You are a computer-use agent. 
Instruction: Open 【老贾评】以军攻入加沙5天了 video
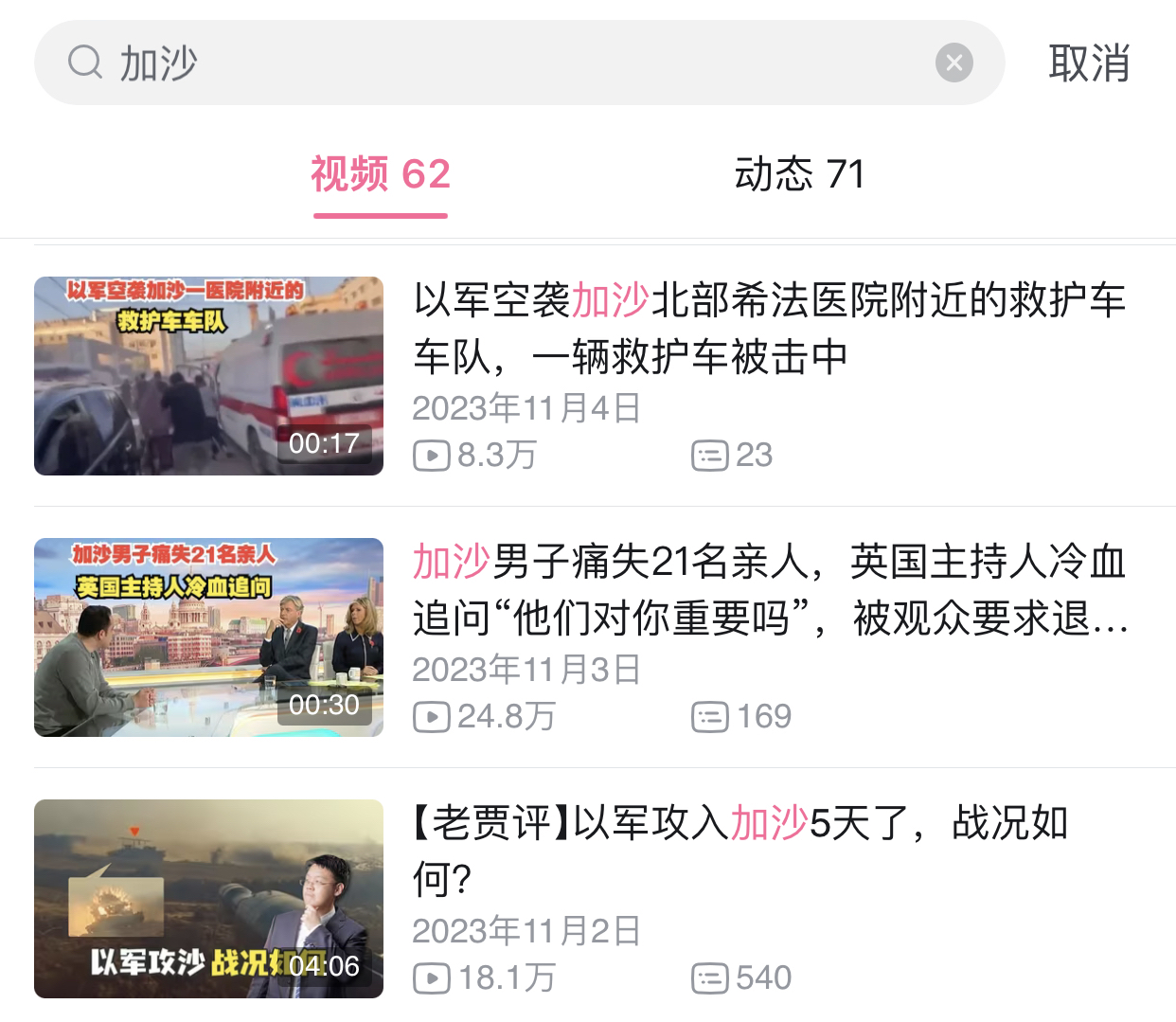point(739,850)
